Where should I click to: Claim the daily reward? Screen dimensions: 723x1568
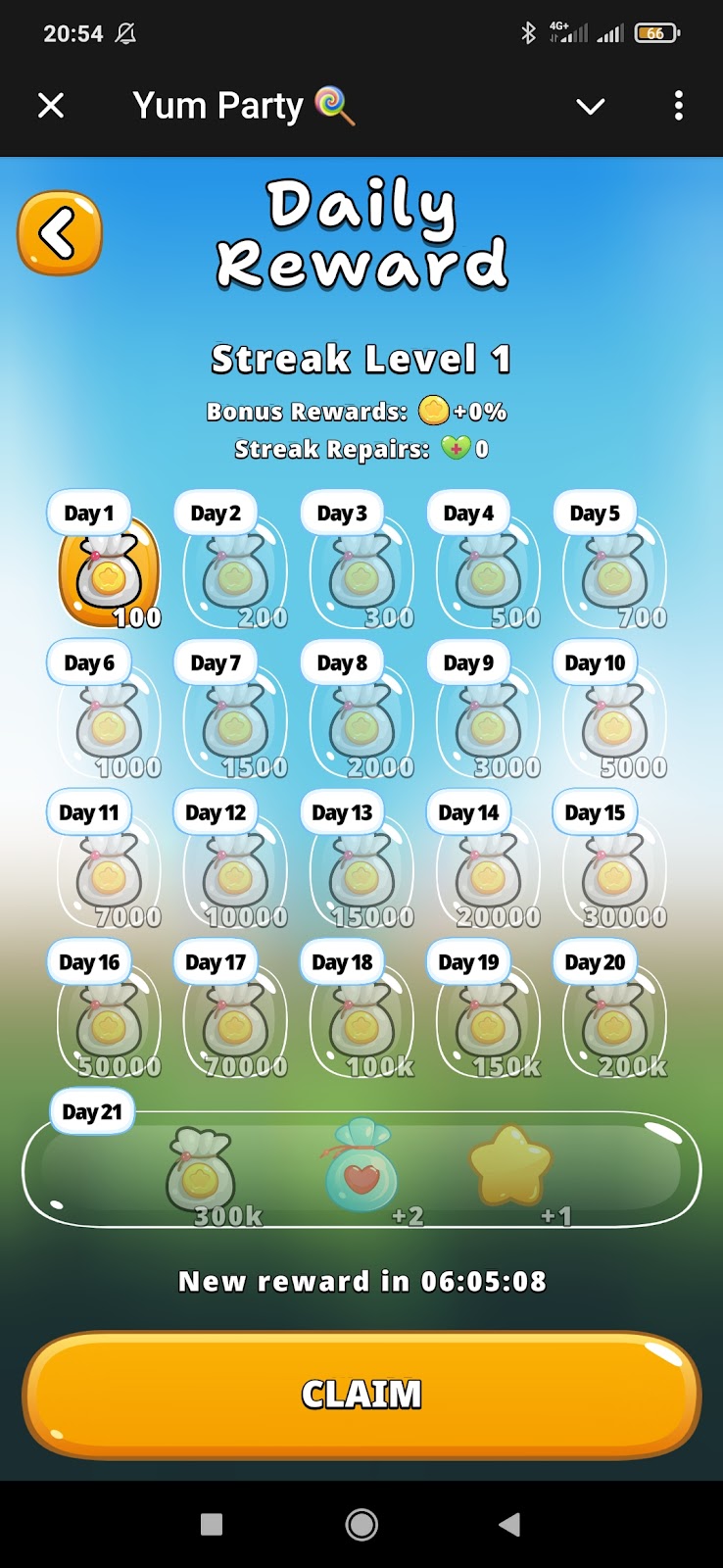point(361,1394)
